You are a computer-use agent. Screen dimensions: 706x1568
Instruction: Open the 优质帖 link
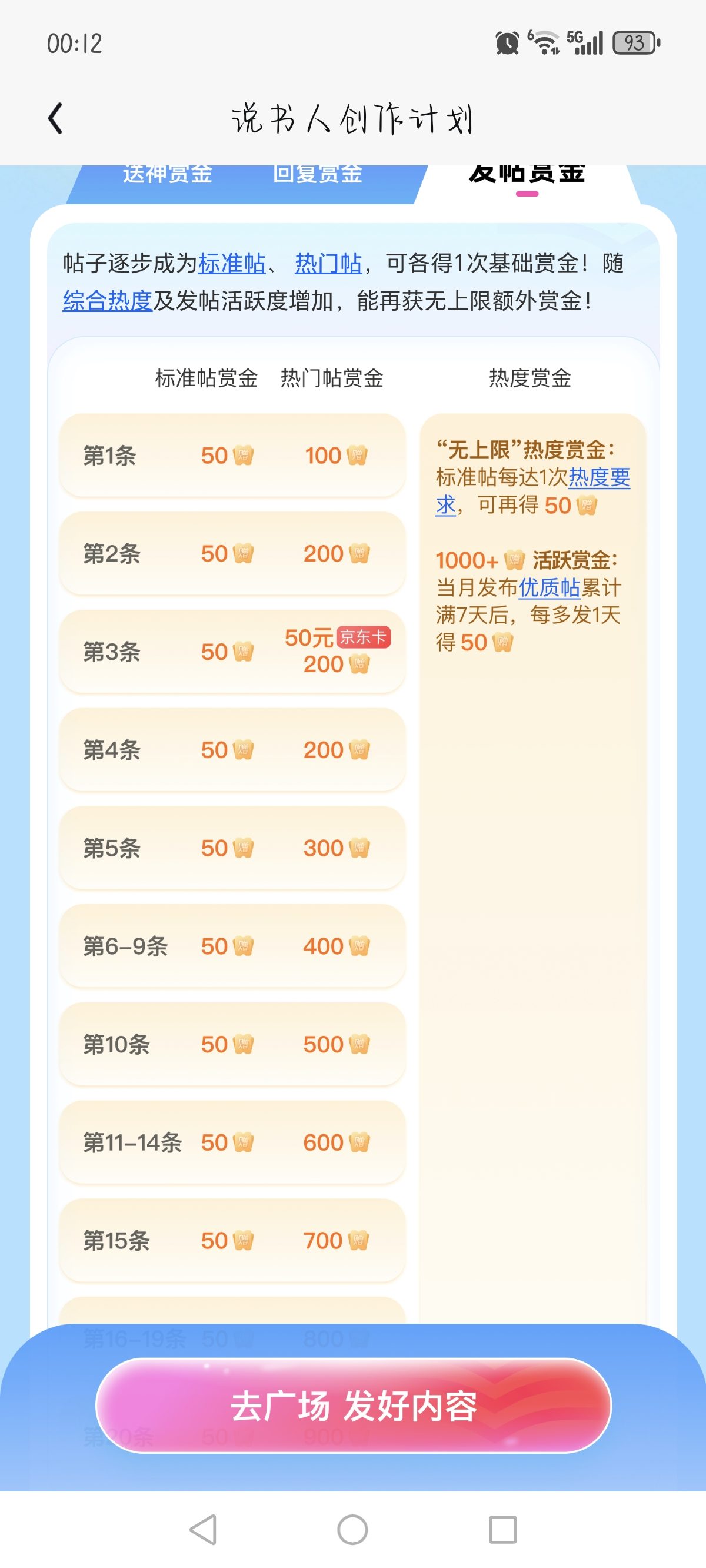[550, 587]
